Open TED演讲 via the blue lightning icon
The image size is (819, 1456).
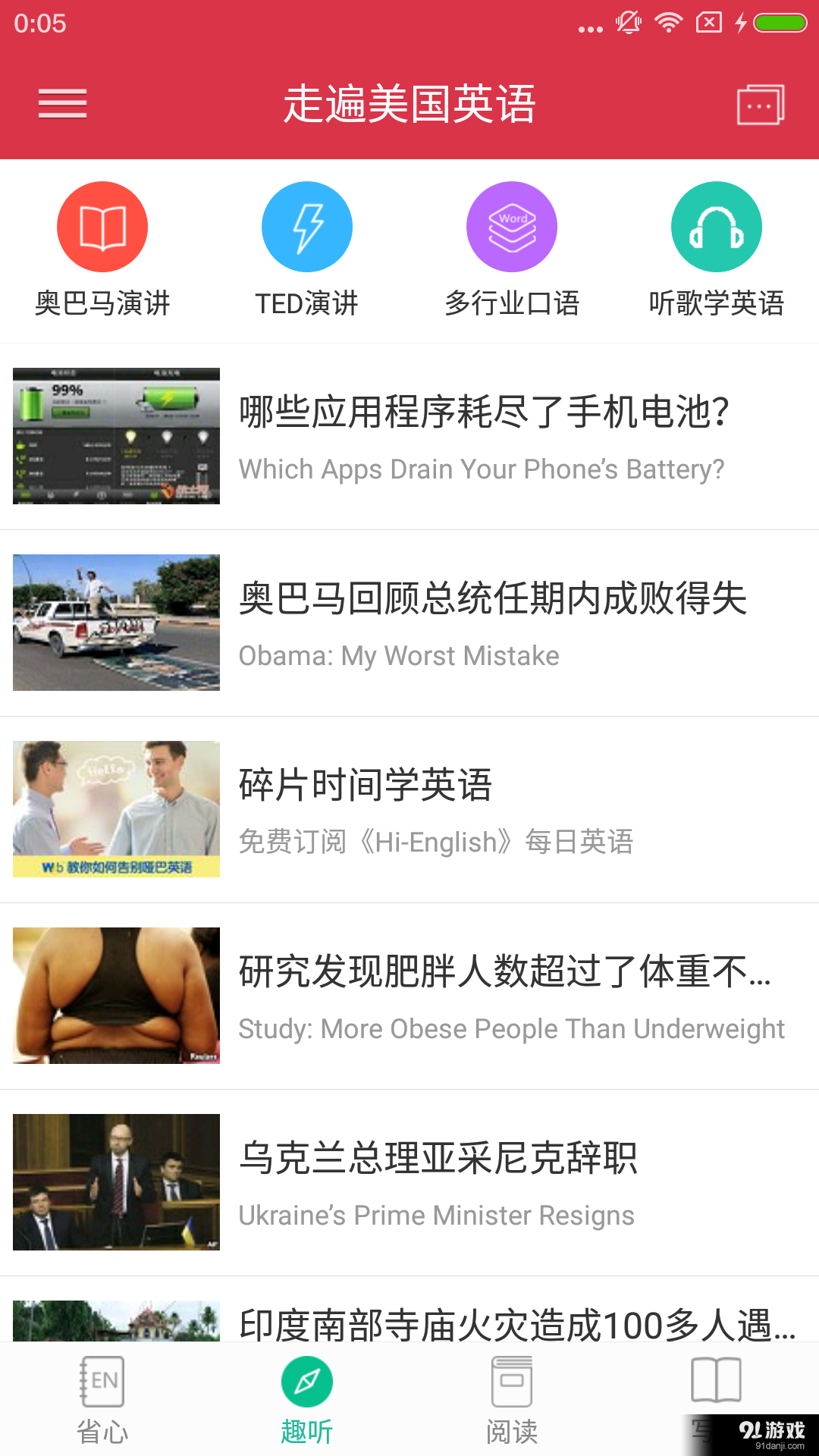point(307,226)
